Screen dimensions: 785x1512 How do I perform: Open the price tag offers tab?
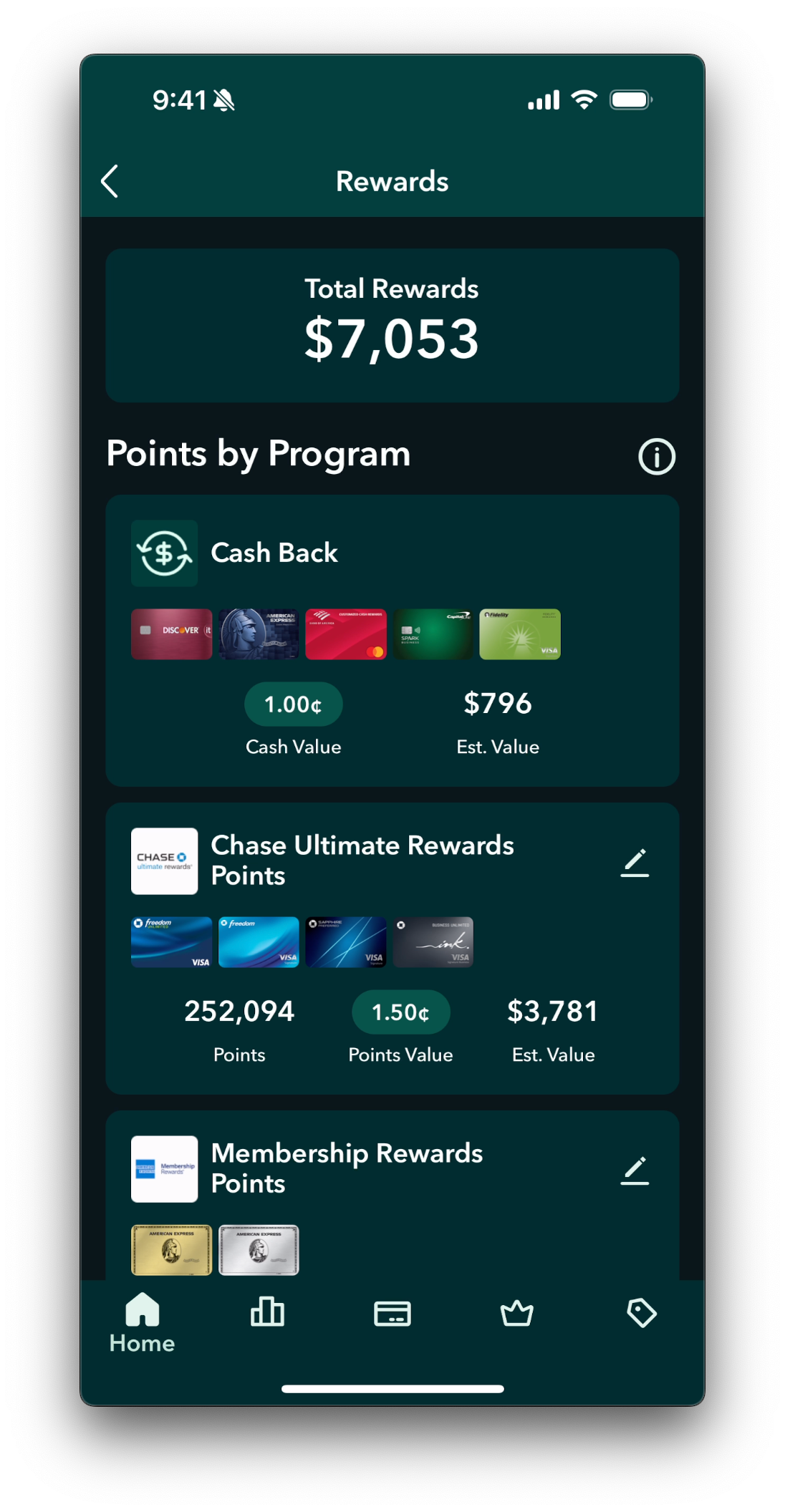click(641, 1313)
